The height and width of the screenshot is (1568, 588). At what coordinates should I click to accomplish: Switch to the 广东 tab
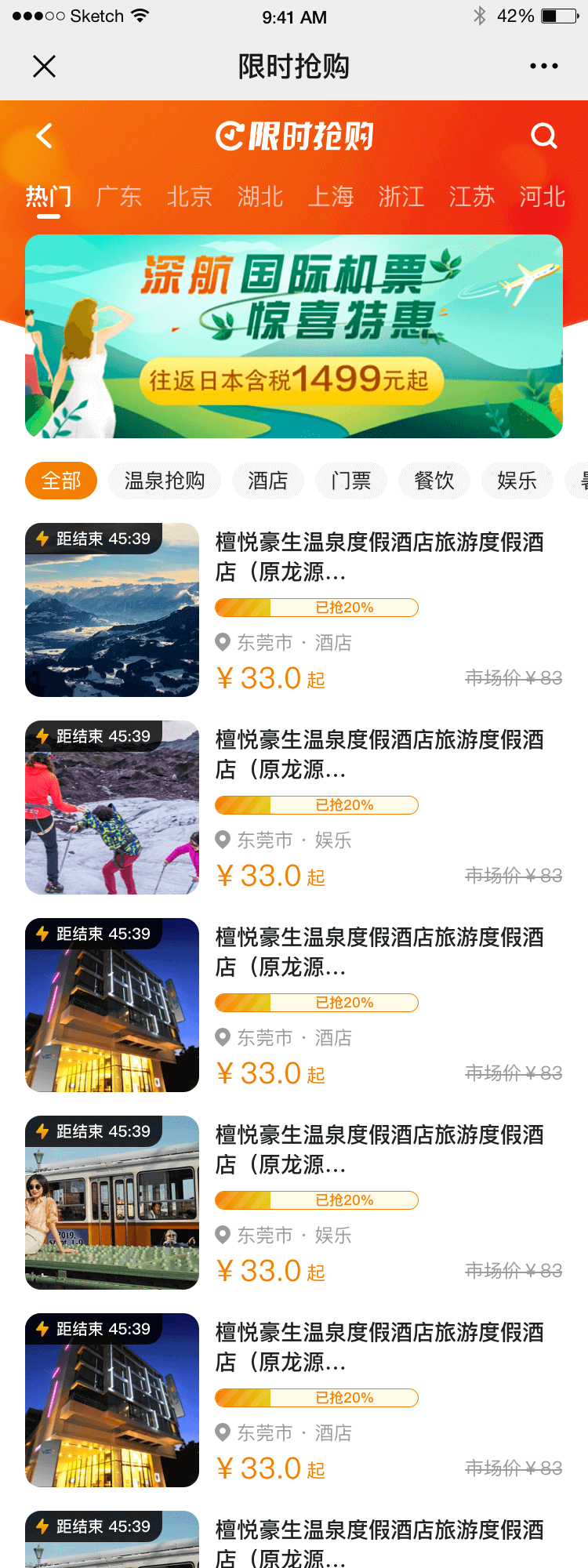coord(119,196)
